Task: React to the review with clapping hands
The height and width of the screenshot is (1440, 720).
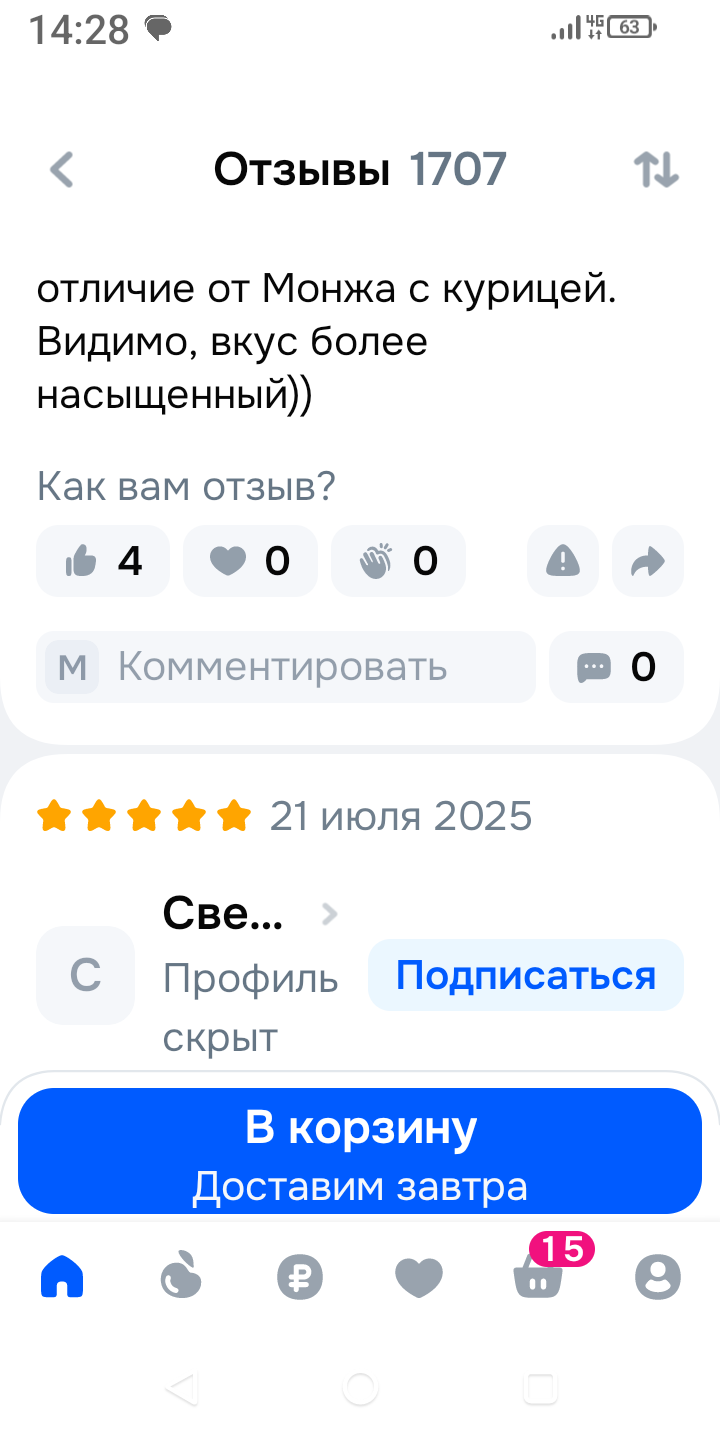Action: tap(398, 561)
